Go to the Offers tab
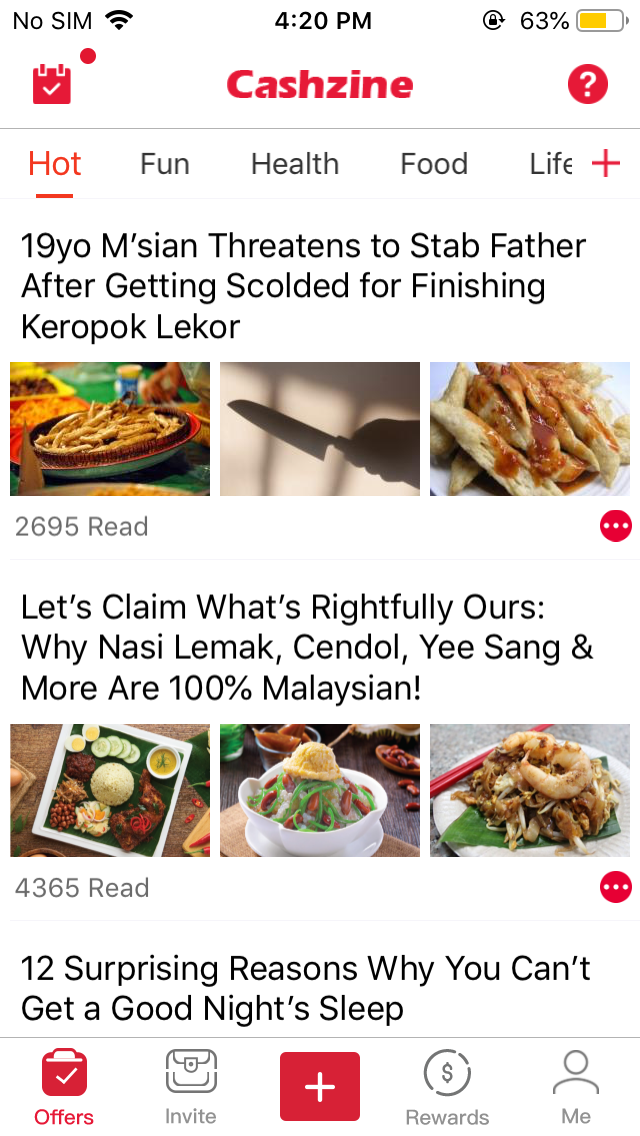640x1136 pixels. [x=64, y=1088]
